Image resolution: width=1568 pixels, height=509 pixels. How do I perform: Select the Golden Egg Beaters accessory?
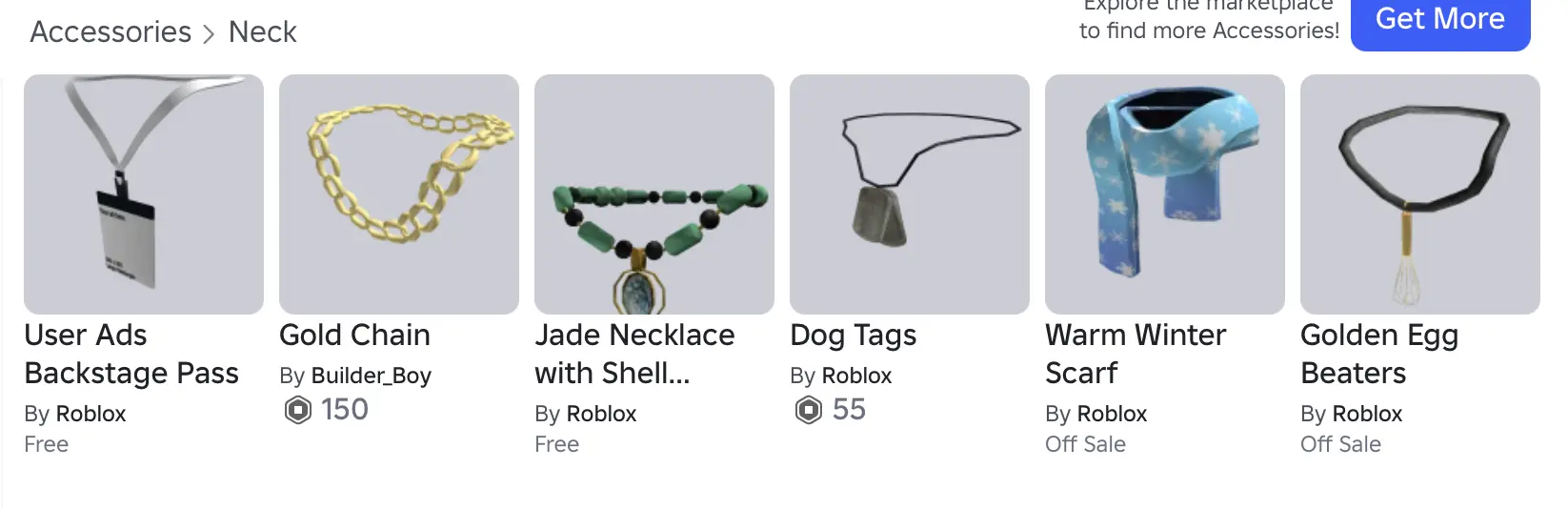click(1419, 194)
